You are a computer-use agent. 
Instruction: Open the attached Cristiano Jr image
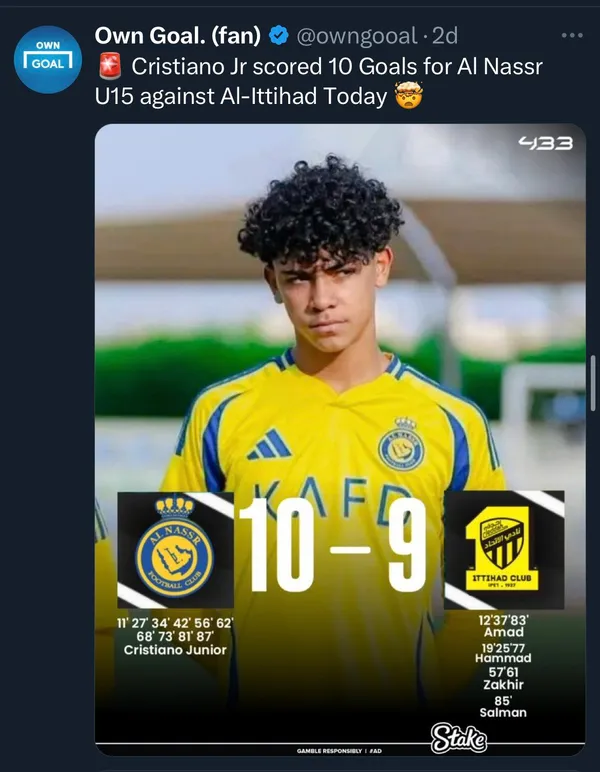click(x=340, y=440)
